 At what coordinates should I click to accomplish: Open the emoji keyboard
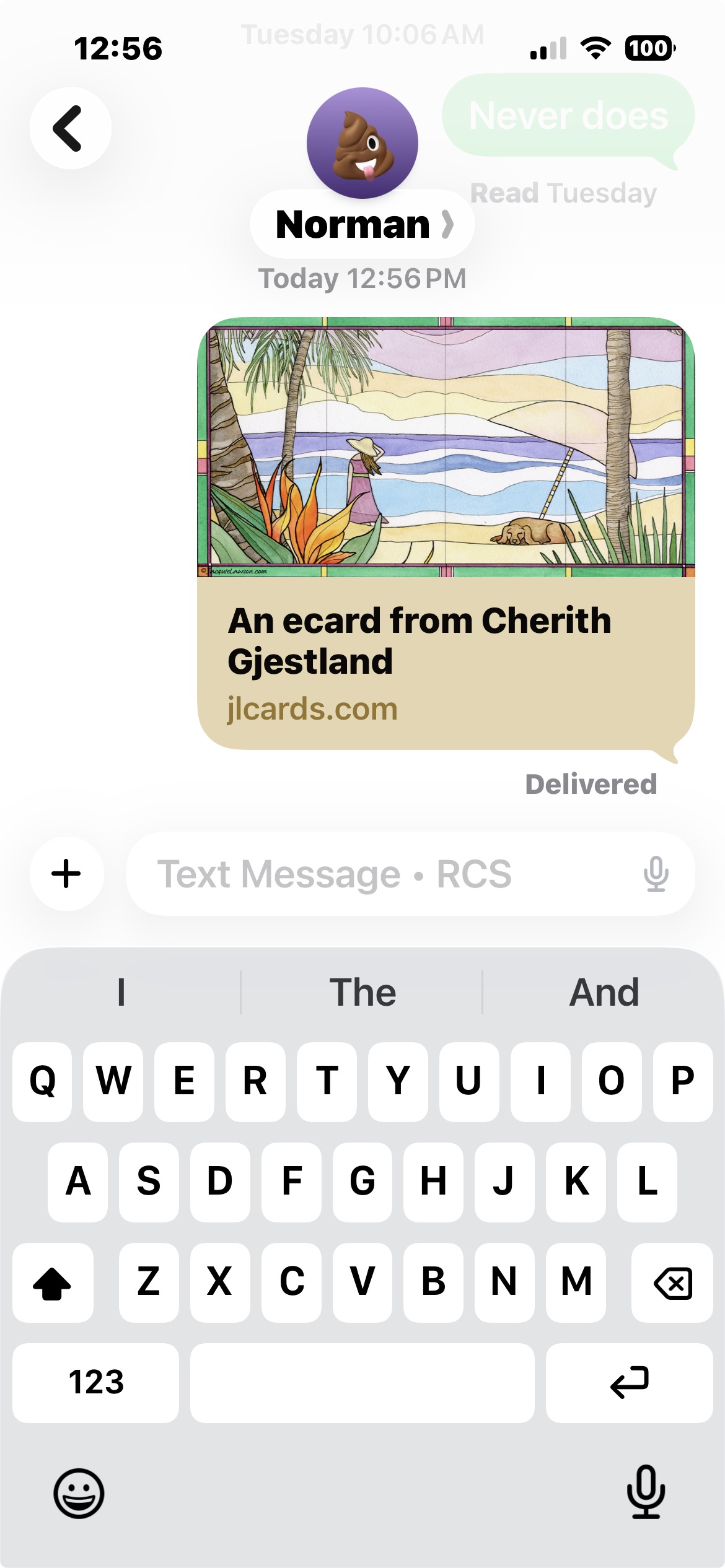point(79,1494)
